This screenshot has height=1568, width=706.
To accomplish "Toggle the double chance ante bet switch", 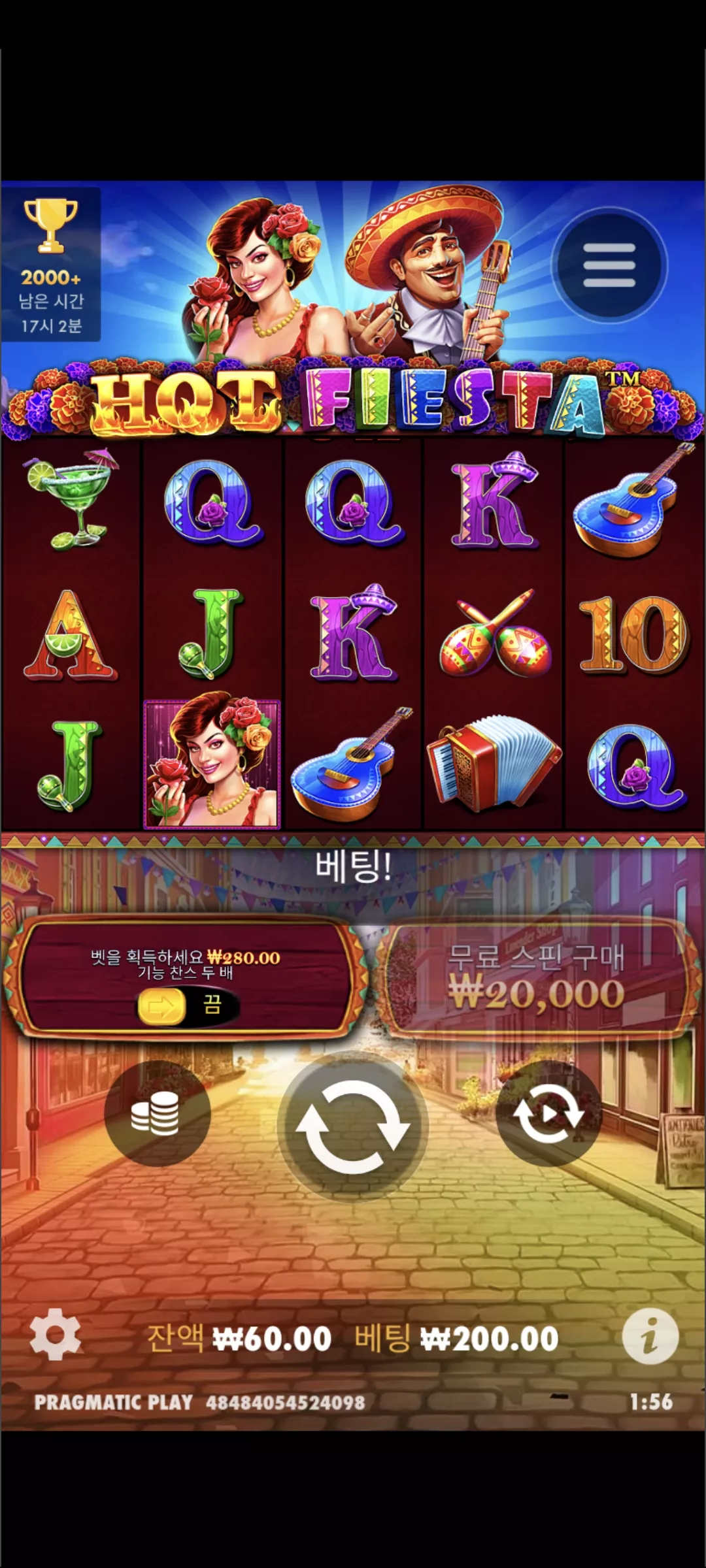I will pos(187,1006).
